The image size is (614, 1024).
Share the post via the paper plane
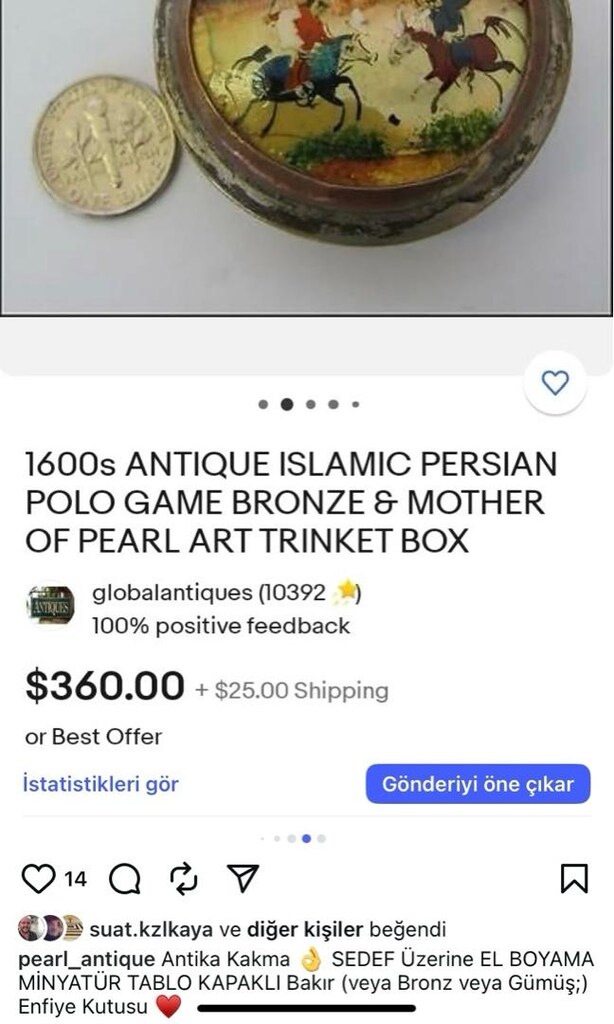coord(243,878)
